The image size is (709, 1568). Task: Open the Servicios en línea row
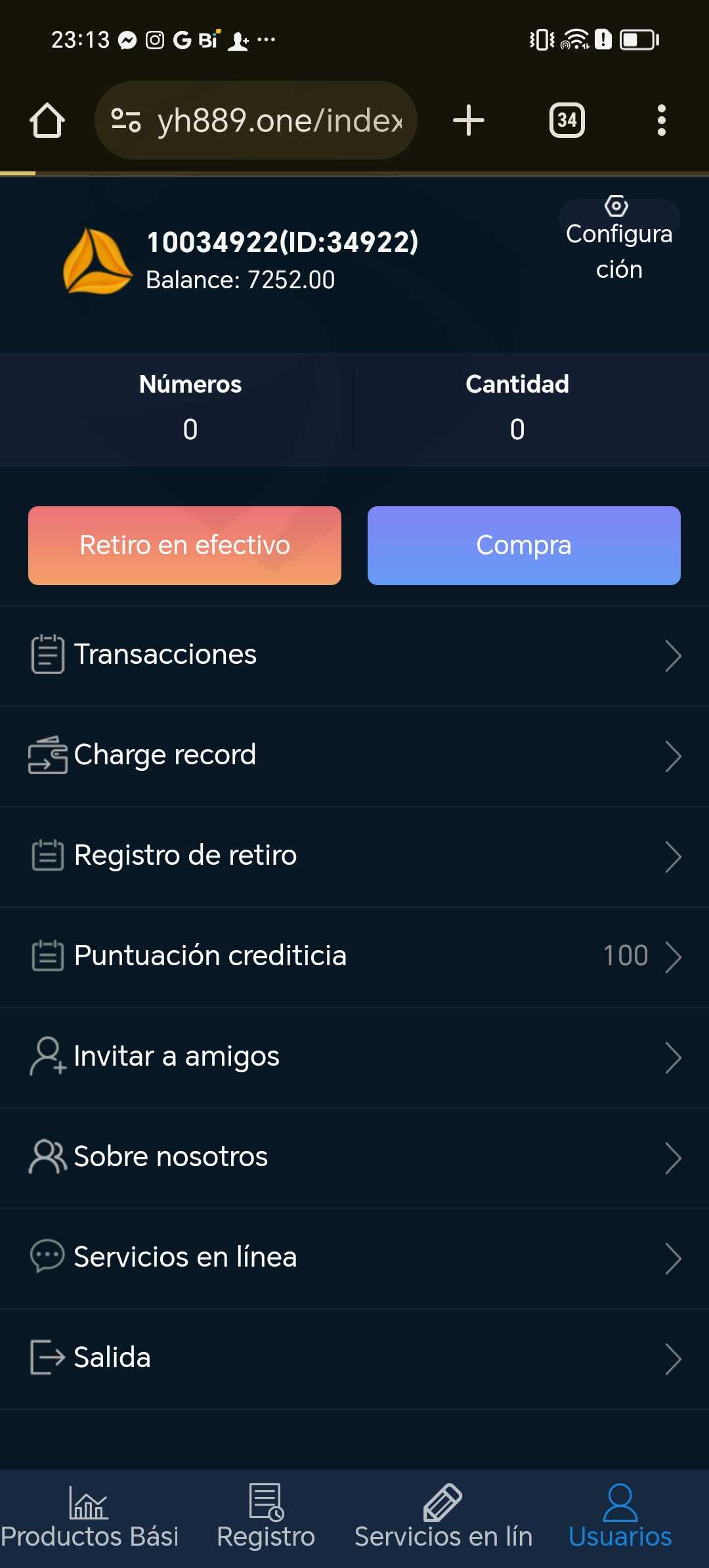(x=354, y=1258)
